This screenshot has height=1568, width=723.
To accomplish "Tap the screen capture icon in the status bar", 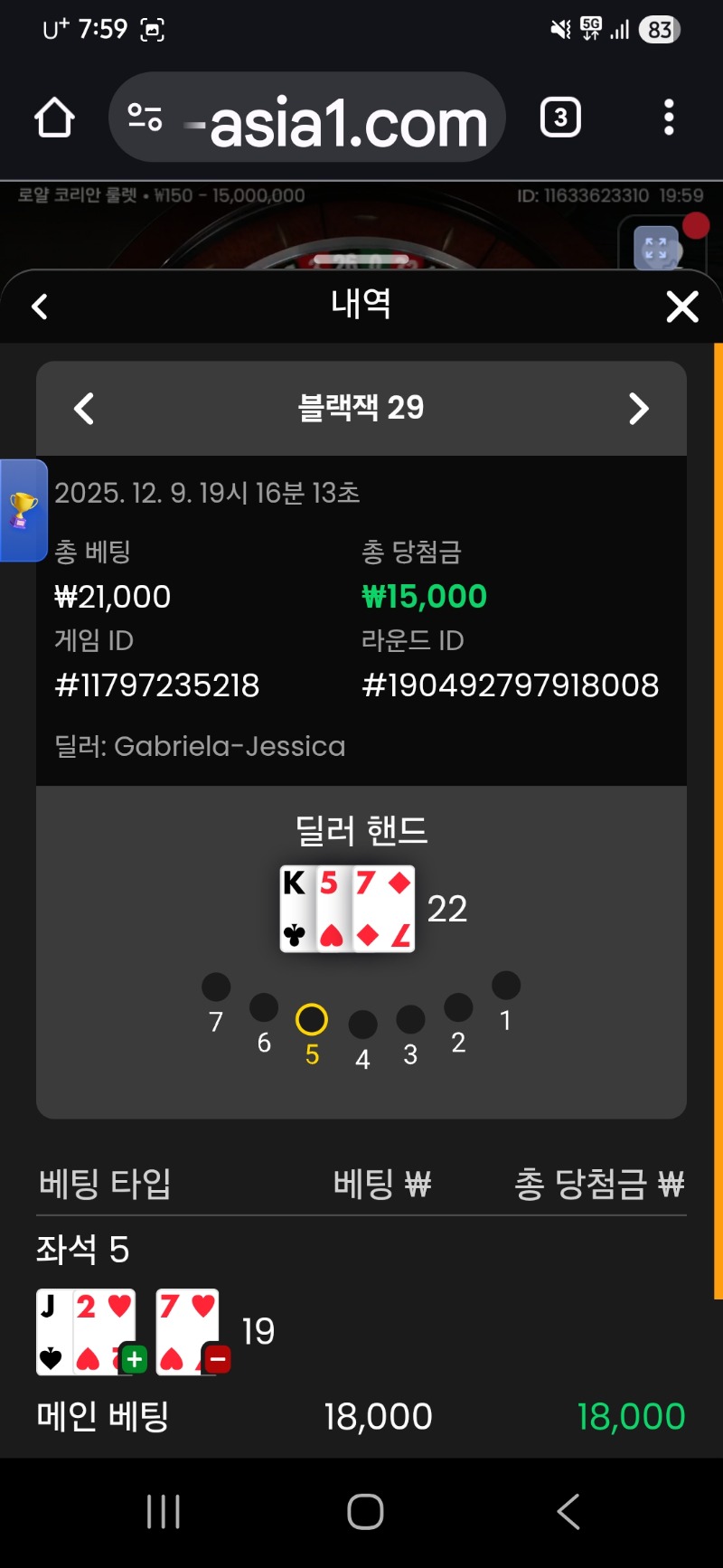I will tap(152, 29).
